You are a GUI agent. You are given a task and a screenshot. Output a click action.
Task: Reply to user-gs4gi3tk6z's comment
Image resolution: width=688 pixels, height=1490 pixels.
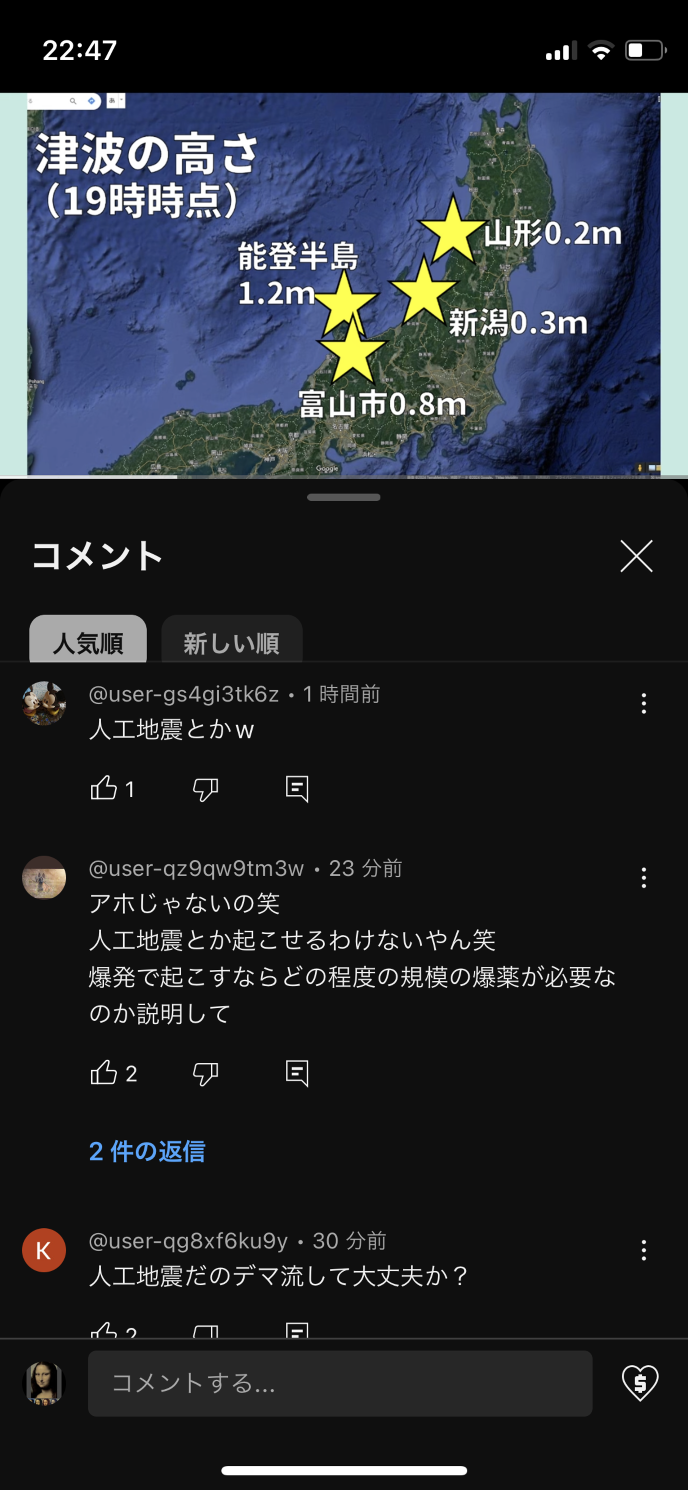tap(297, 789)
